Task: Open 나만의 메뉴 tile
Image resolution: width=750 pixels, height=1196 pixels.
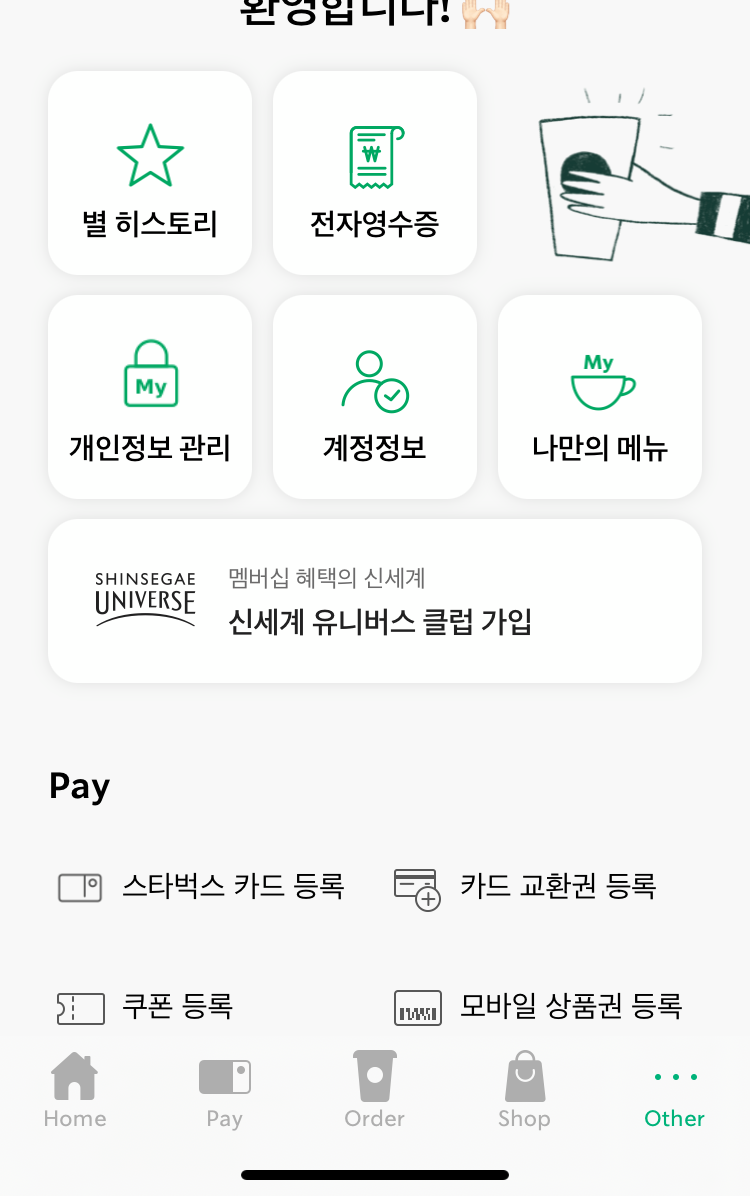Action: click(599, 397)
